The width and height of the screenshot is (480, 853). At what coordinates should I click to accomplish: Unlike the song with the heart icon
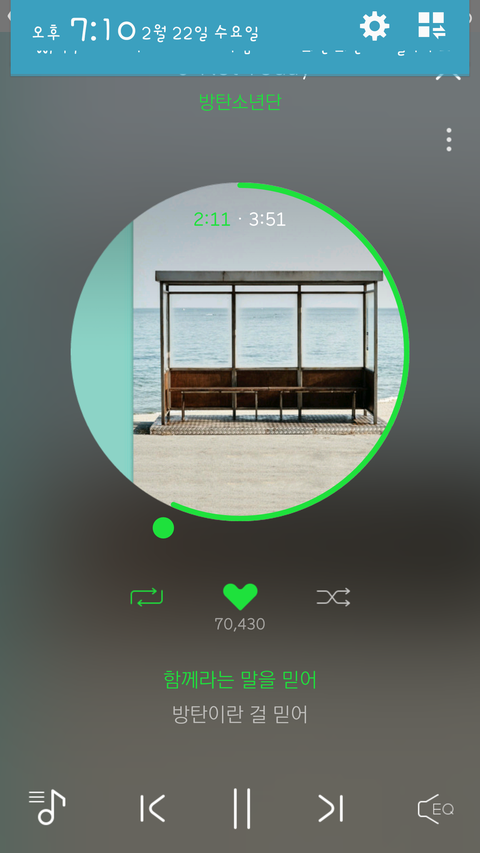[240, 597]
